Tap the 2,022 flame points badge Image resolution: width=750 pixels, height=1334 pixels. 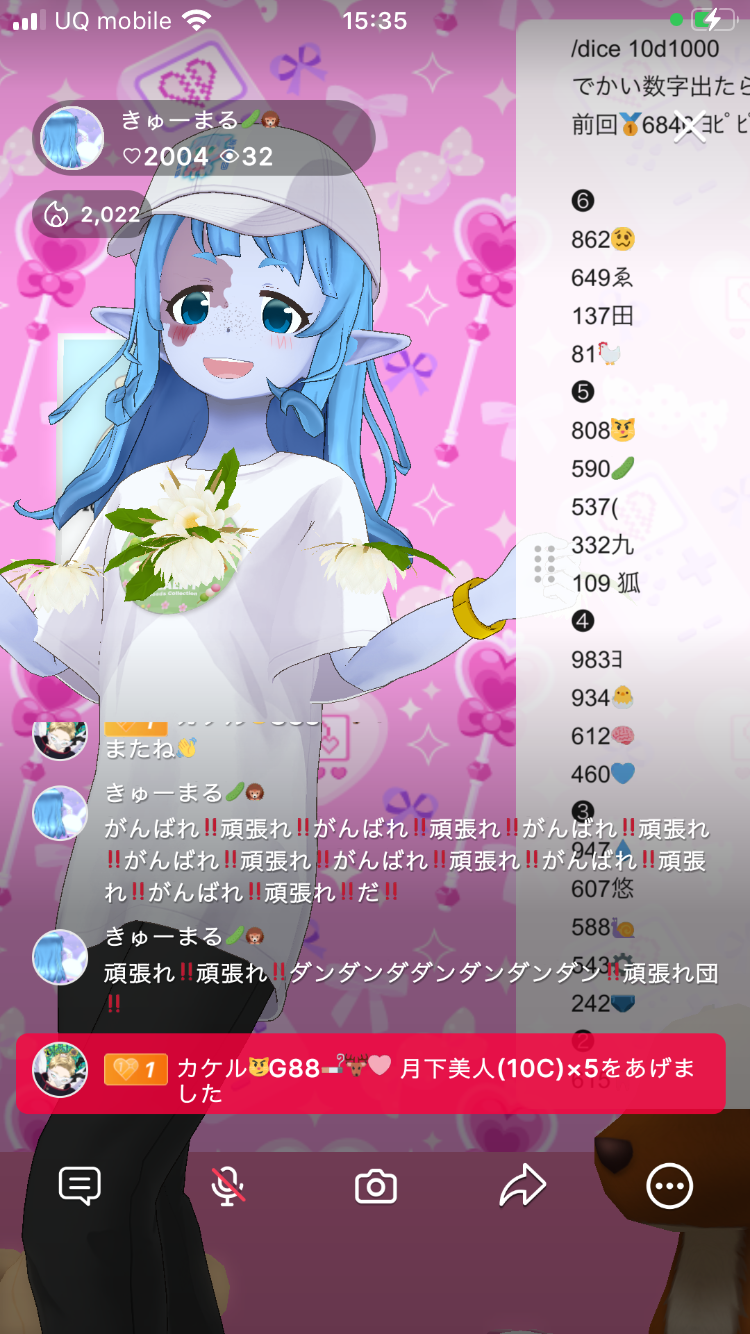92,214
